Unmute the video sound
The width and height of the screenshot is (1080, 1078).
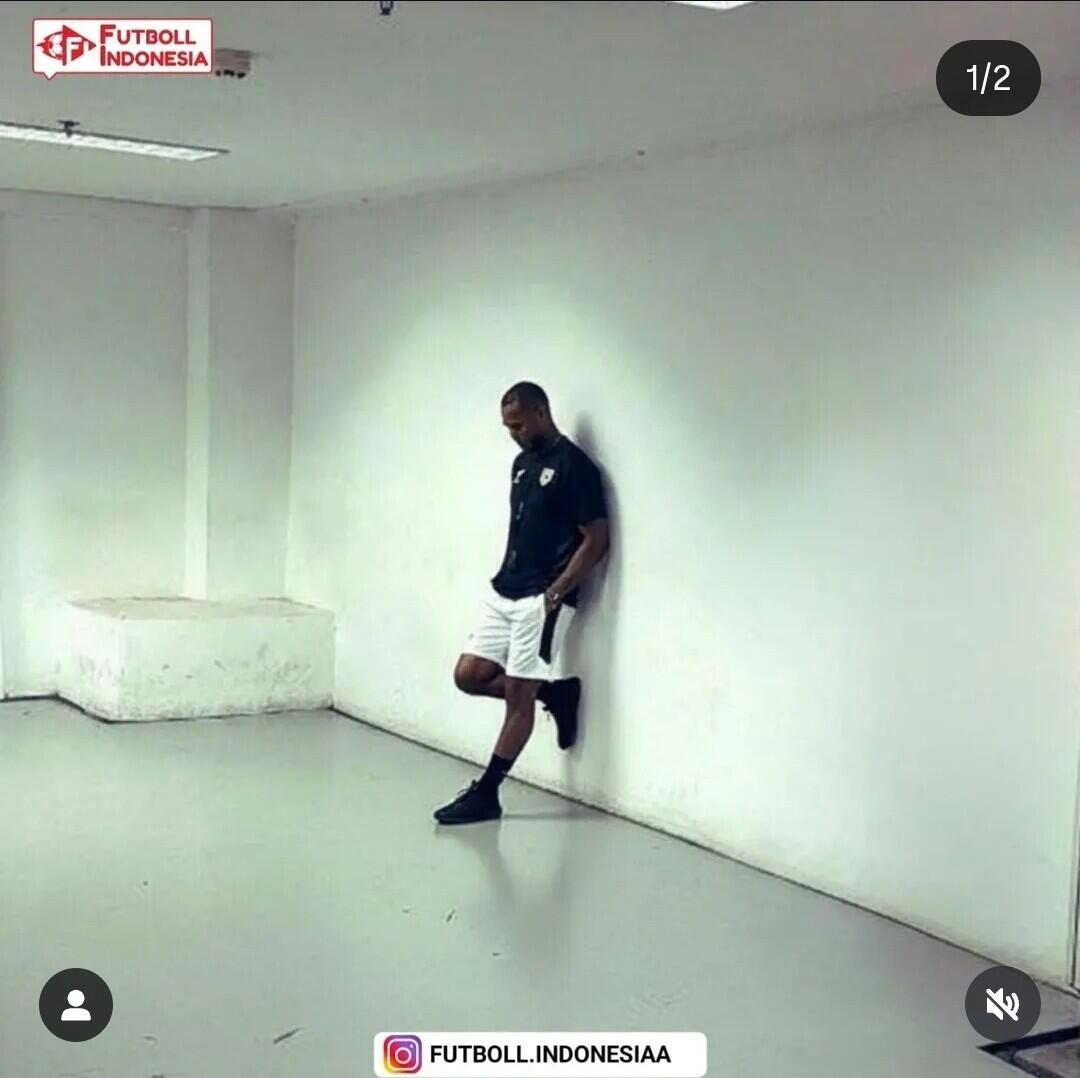1002,1004
